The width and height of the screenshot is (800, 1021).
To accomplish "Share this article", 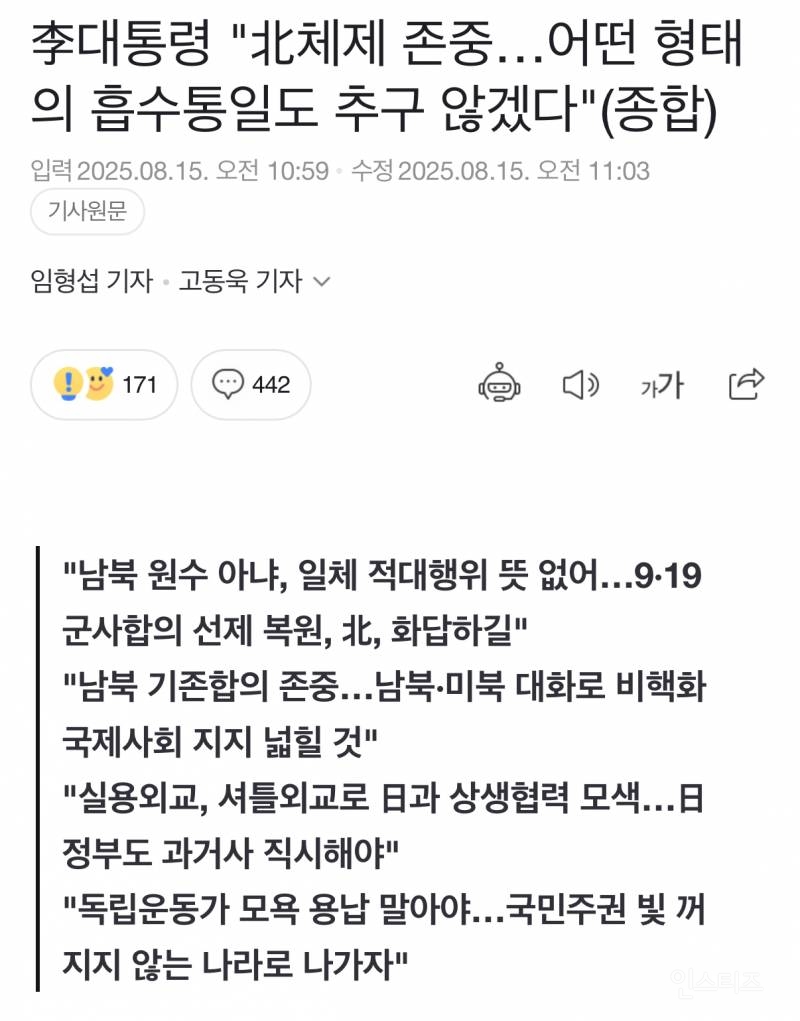I will pyautogui.click(x=747, y=384).
